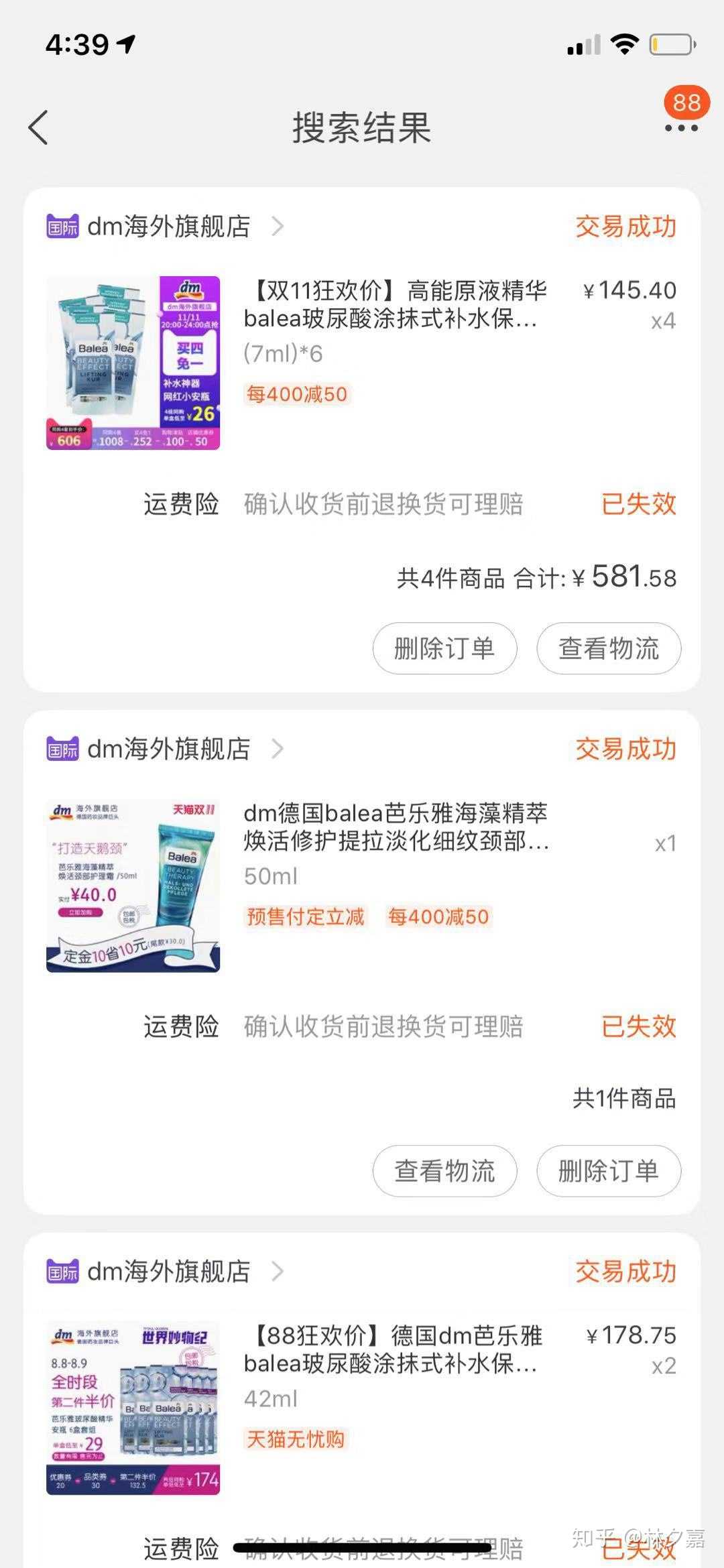
Task: Delete the 50ml neck cream order
Action: [608, 1170]
